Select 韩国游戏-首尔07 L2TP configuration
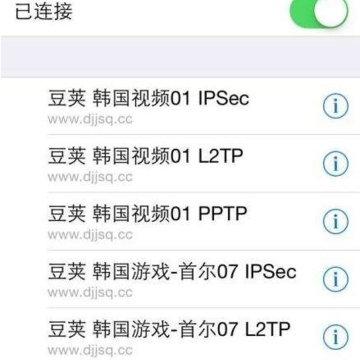 click(180, 334)
